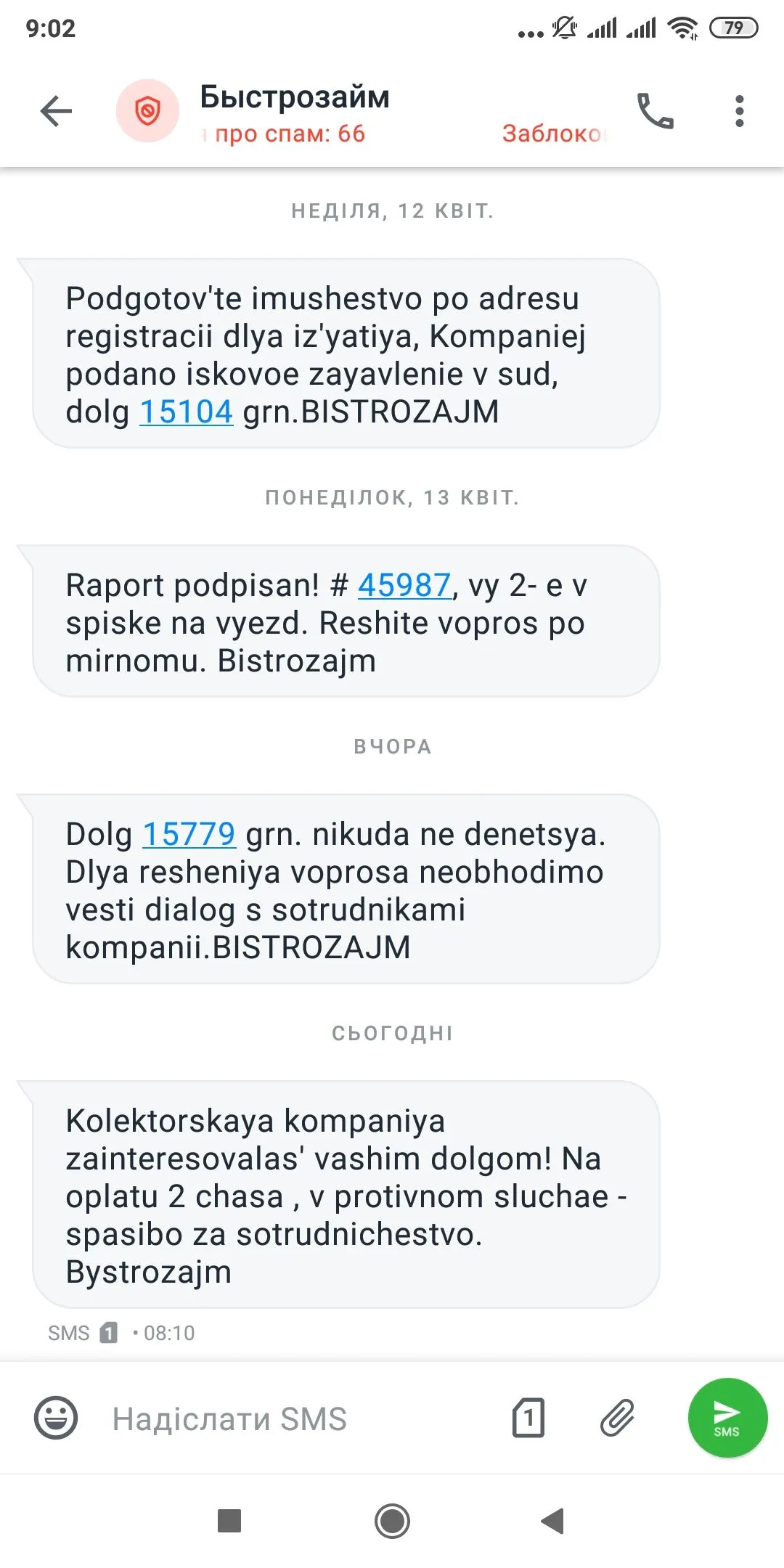Switch the SIM card selector
This screenshot has width=784, height=1568.
528,1418
